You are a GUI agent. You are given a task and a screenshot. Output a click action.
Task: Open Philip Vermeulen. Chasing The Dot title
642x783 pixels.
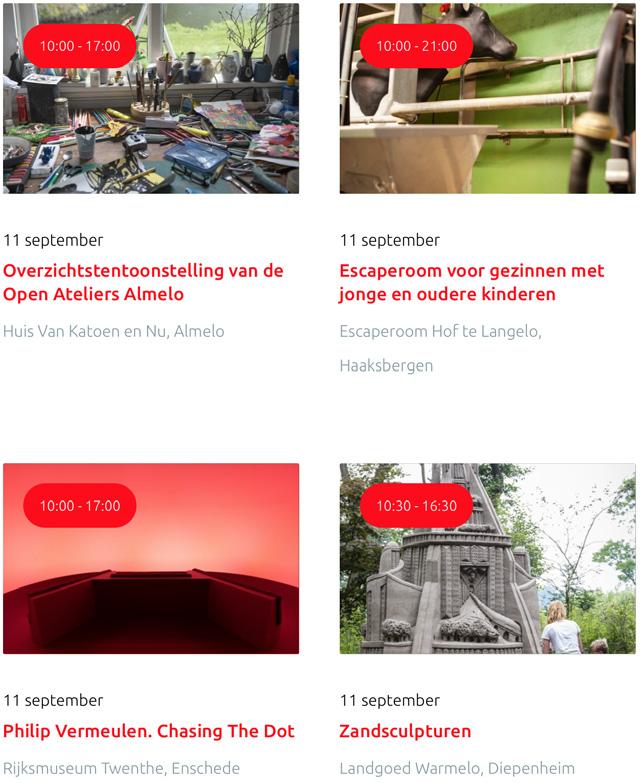click(149, 731)
